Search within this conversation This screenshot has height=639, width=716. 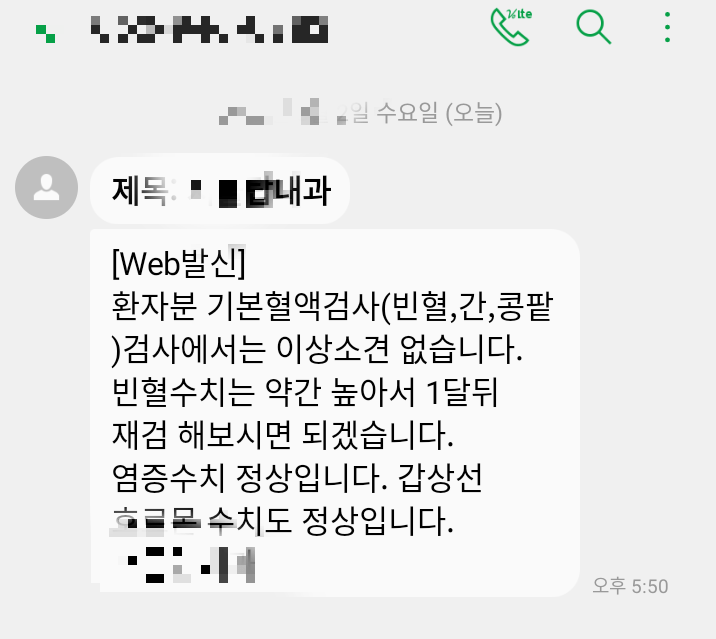pyautogui.click(x=593, y=27)
